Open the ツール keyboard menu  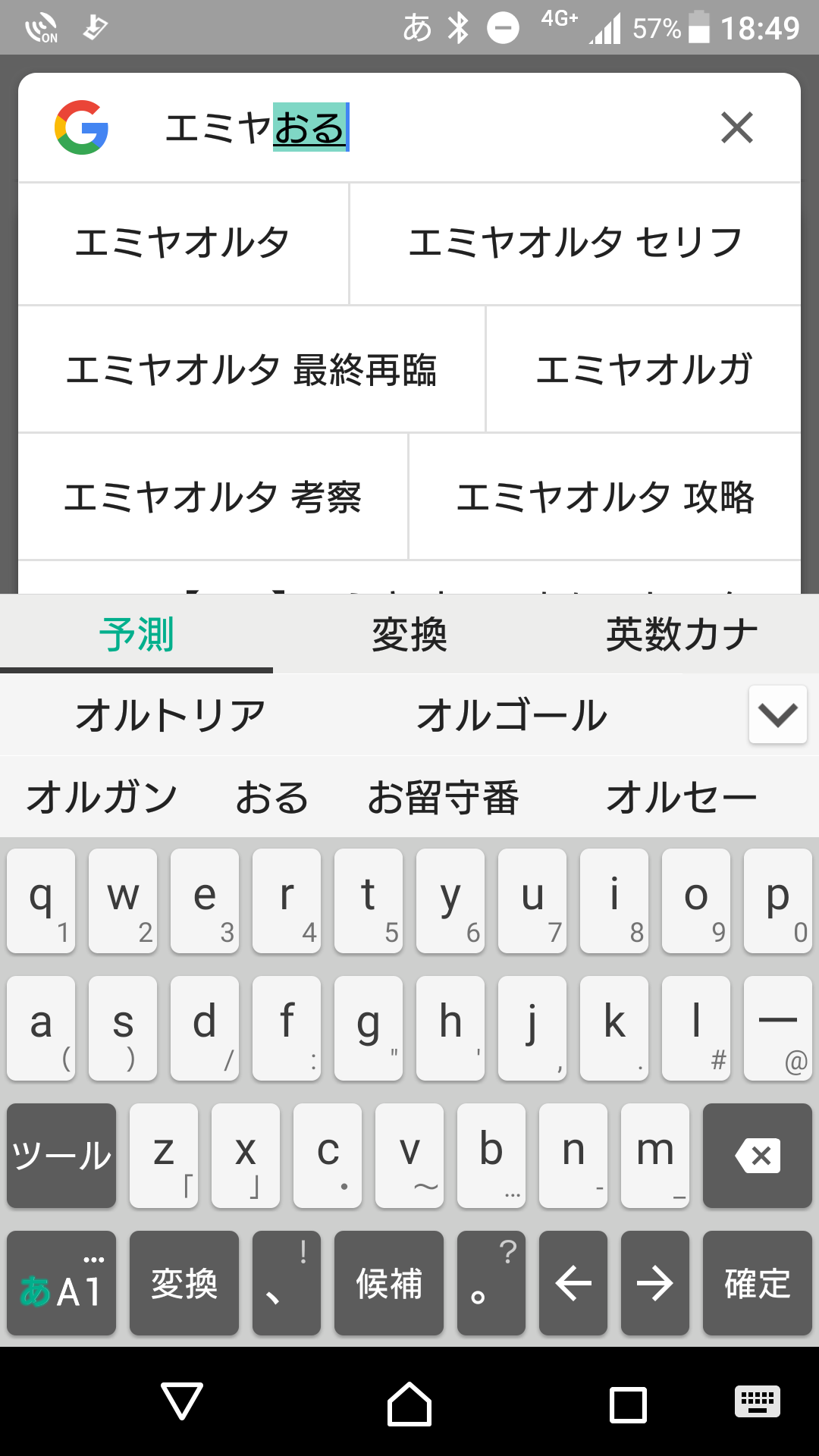pyautogui.click(x=61, y=1156)
